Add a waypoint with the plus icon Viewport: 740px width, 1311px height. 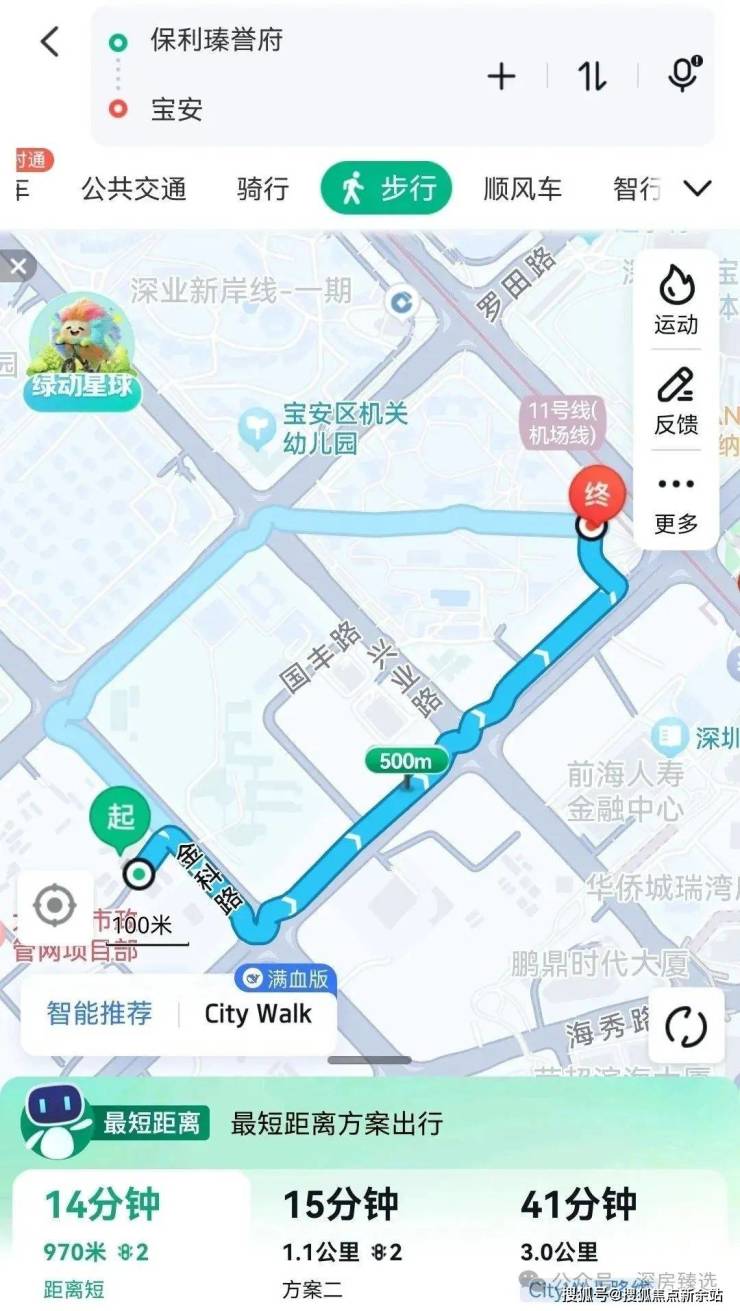(501, 76)
